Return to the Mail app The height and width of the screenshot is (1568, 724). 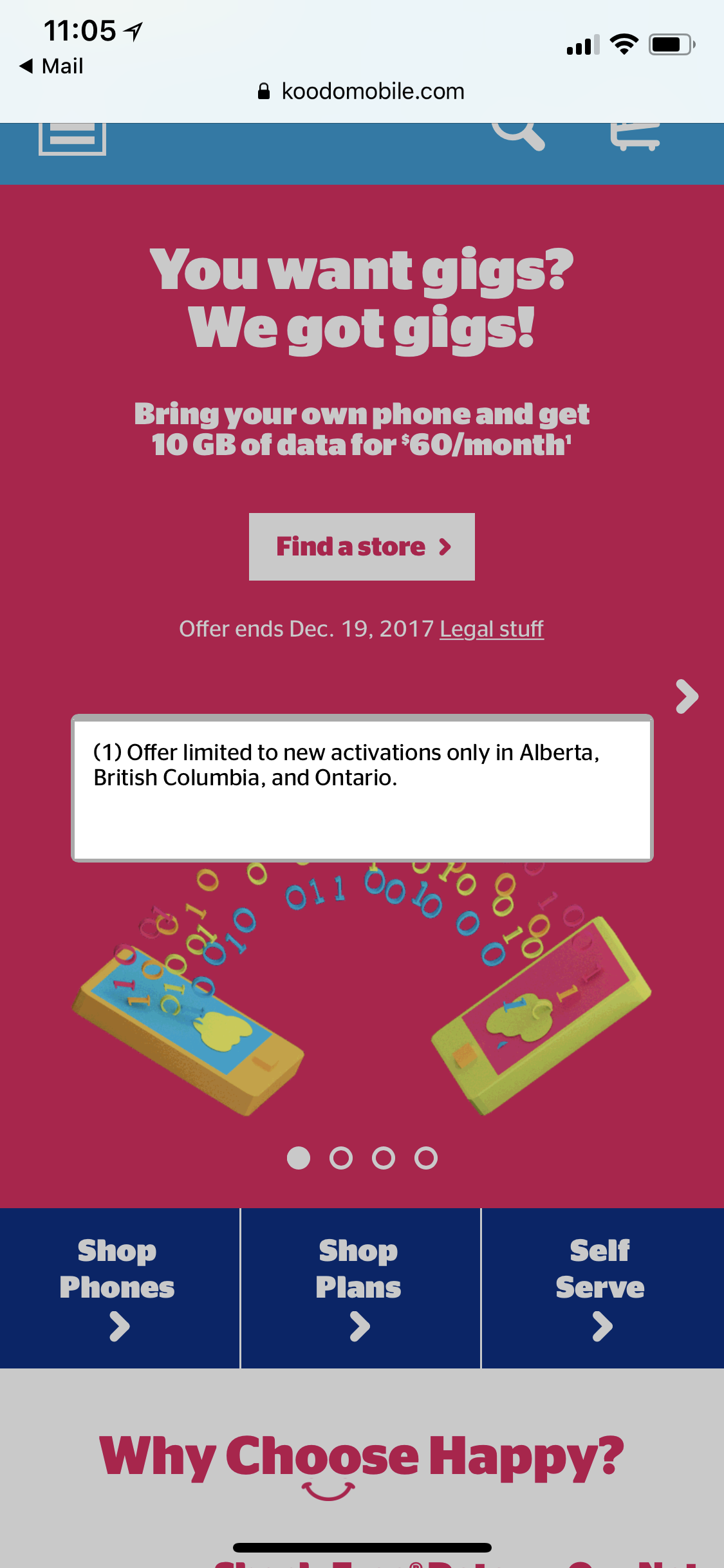pos(53,66)
